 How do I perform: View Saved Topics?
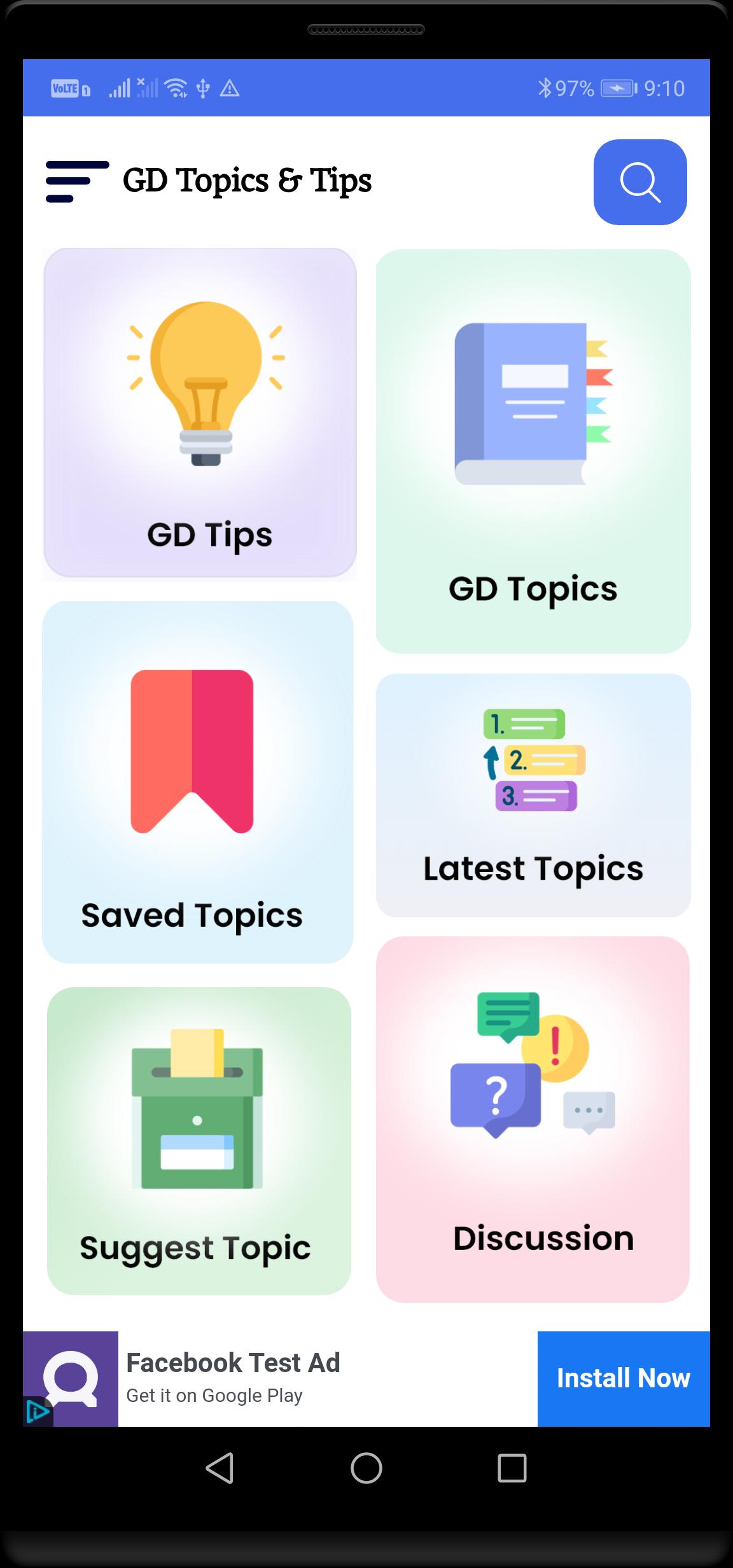(x=197, y=782)
